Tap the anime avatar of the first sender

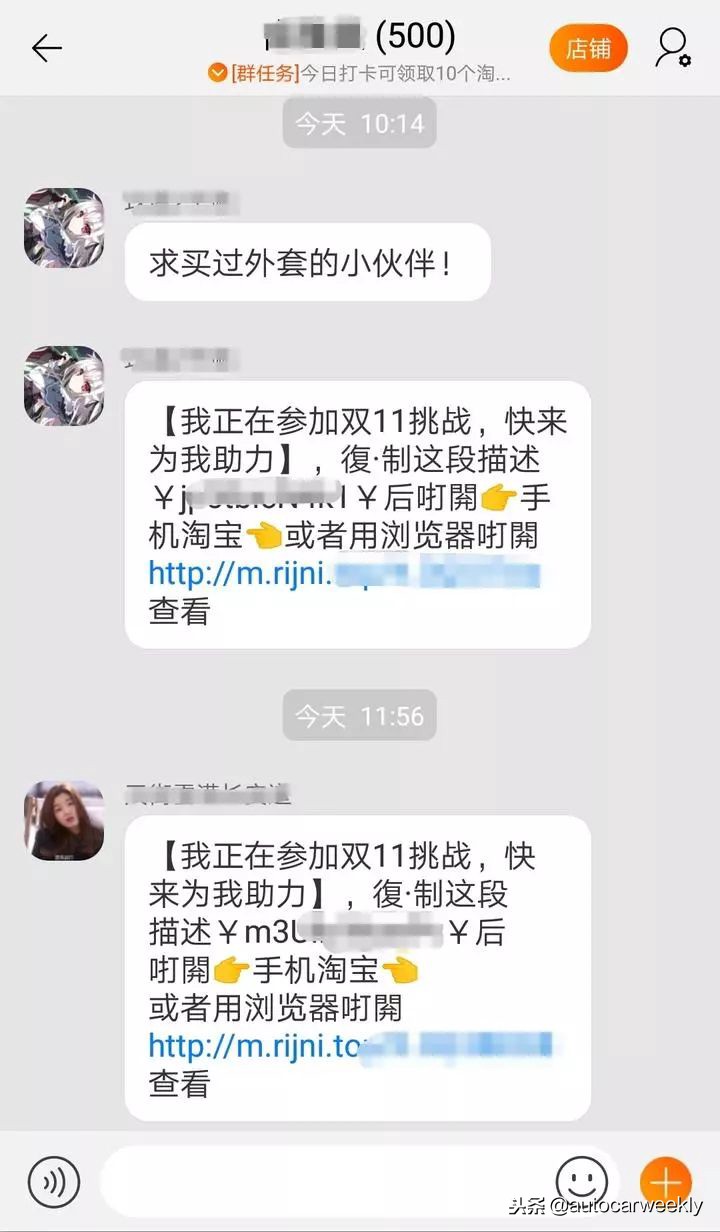(x=64, y=228)
